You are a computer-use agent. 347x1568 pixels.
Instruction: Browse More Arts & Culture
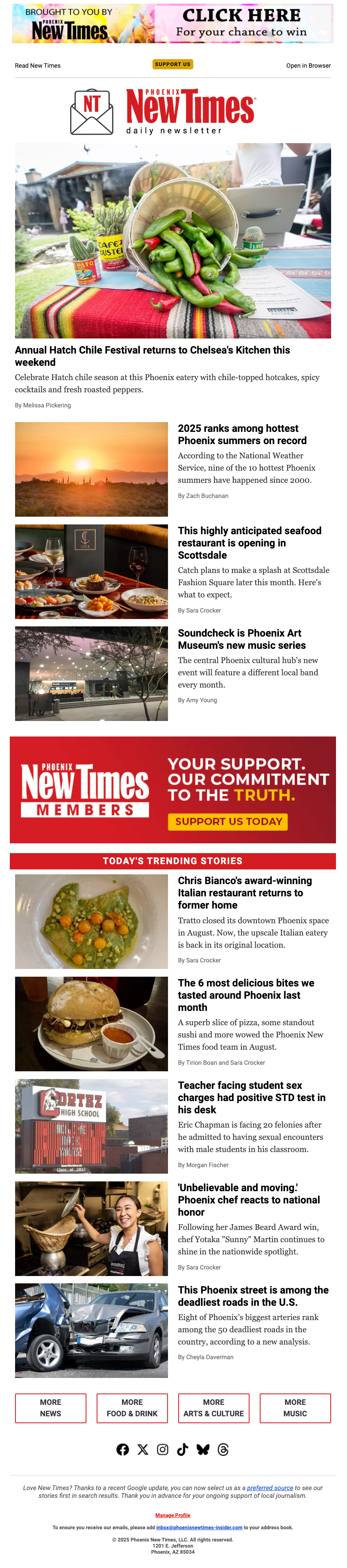[214, 1408]
